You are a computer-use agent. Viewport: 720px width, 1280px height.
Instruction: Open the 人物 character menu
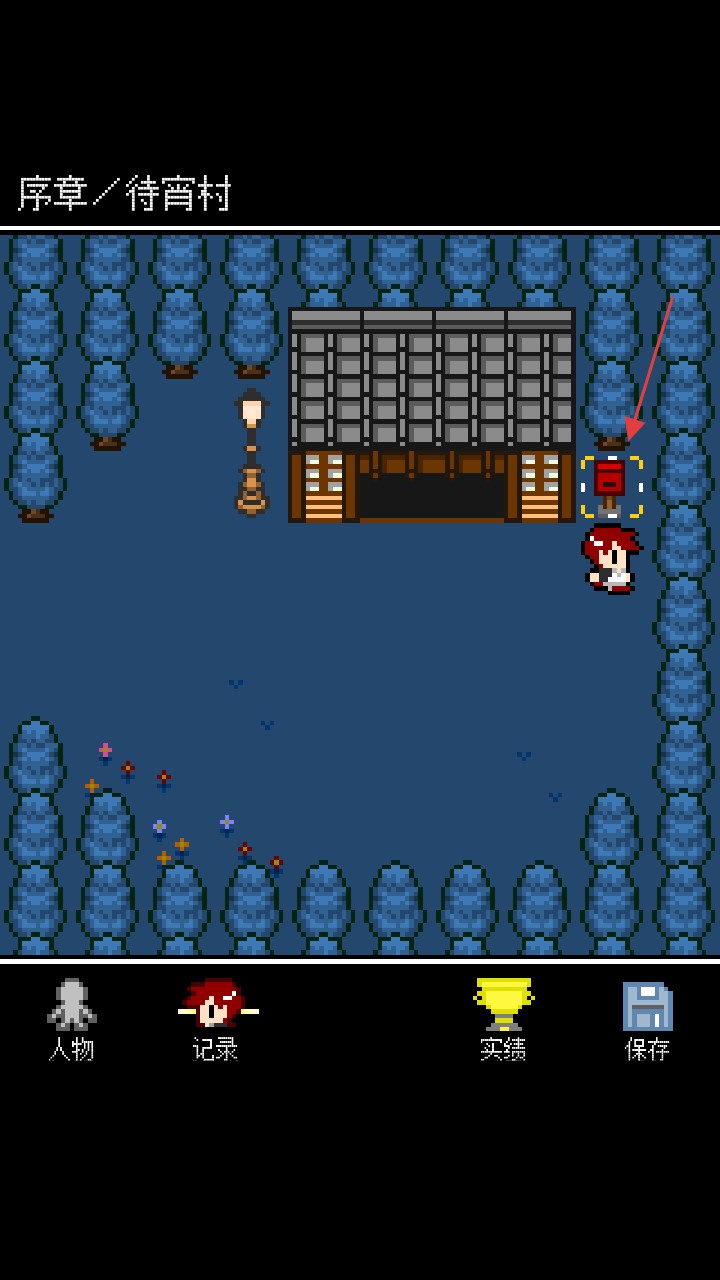click(x=72, y=1018)
